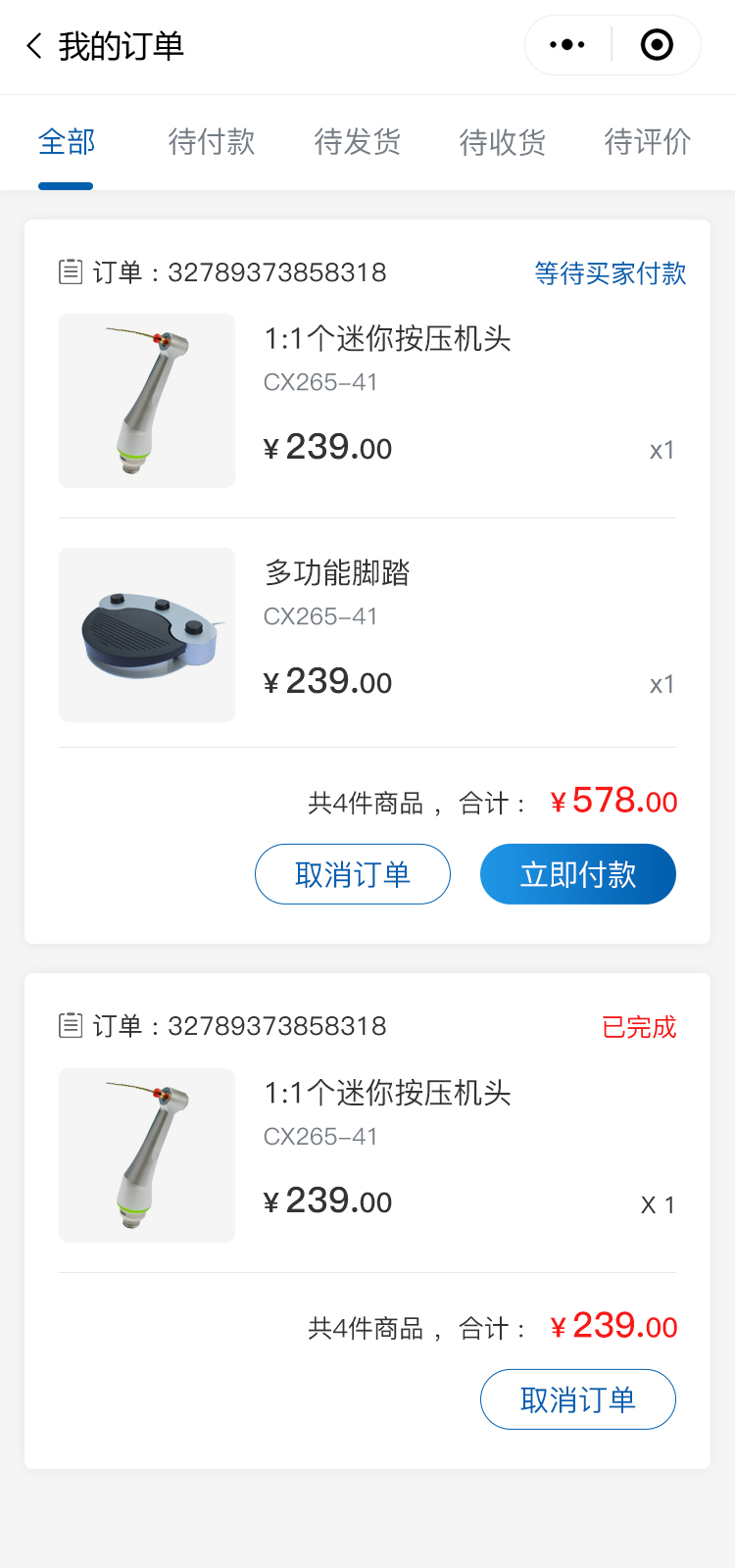Switch to the 待付款 tab
Screen dimensions: 735x1568
[212, 143]
